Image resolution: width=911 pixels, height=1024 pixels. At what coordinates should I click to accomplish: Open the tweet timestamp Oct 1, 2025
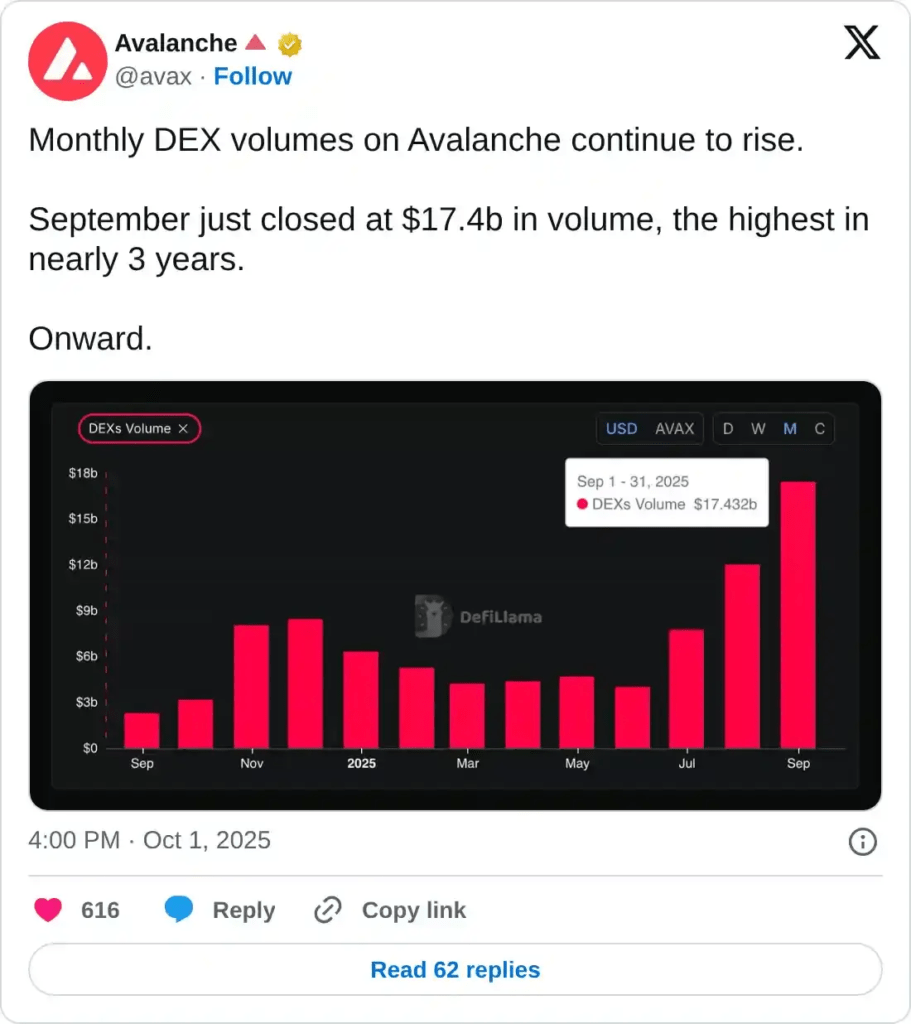pos(150,840)
